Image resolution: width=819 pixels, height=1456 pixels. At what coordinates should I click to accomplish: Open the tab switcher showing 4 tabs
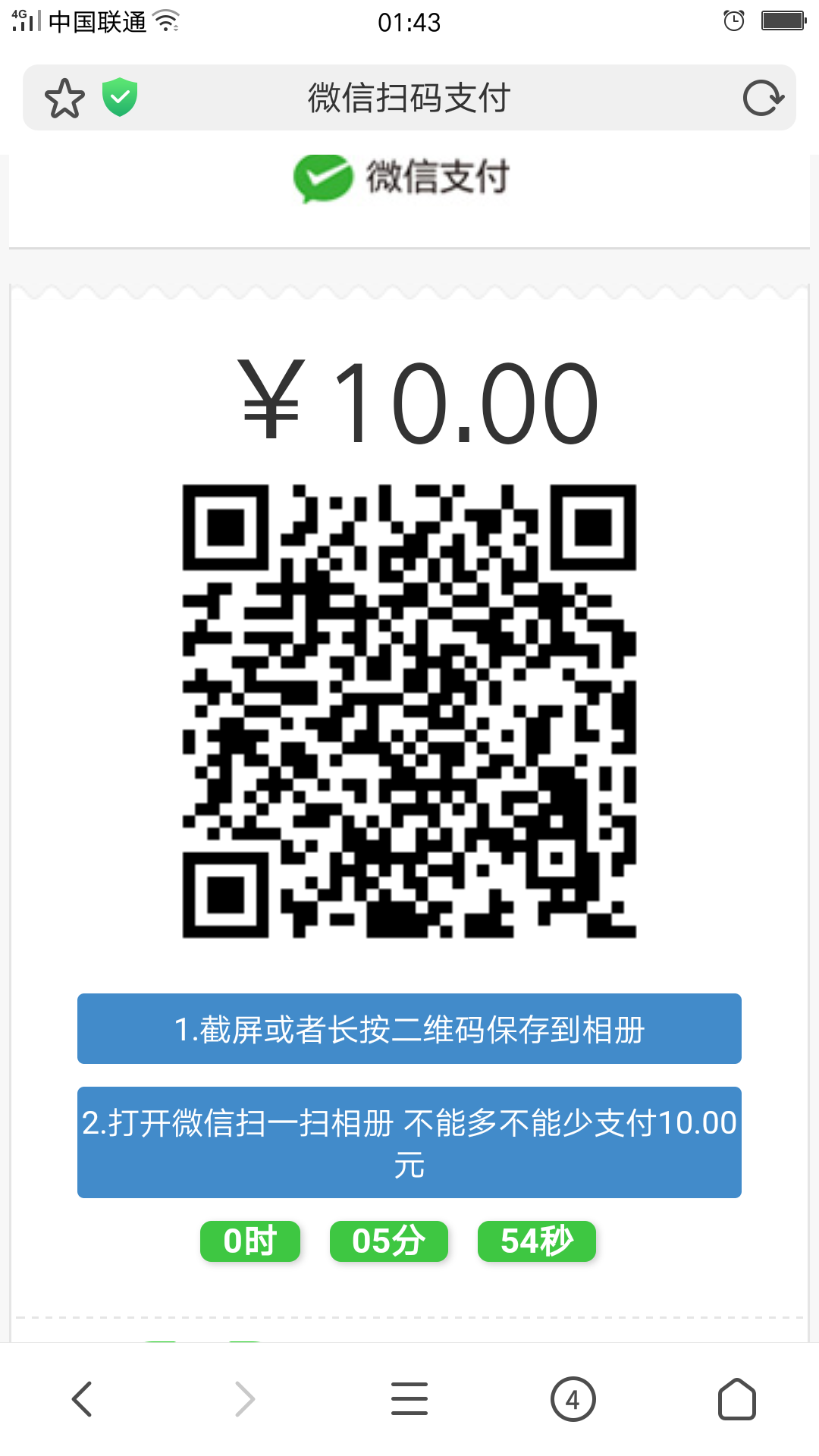click(573, 1399)
